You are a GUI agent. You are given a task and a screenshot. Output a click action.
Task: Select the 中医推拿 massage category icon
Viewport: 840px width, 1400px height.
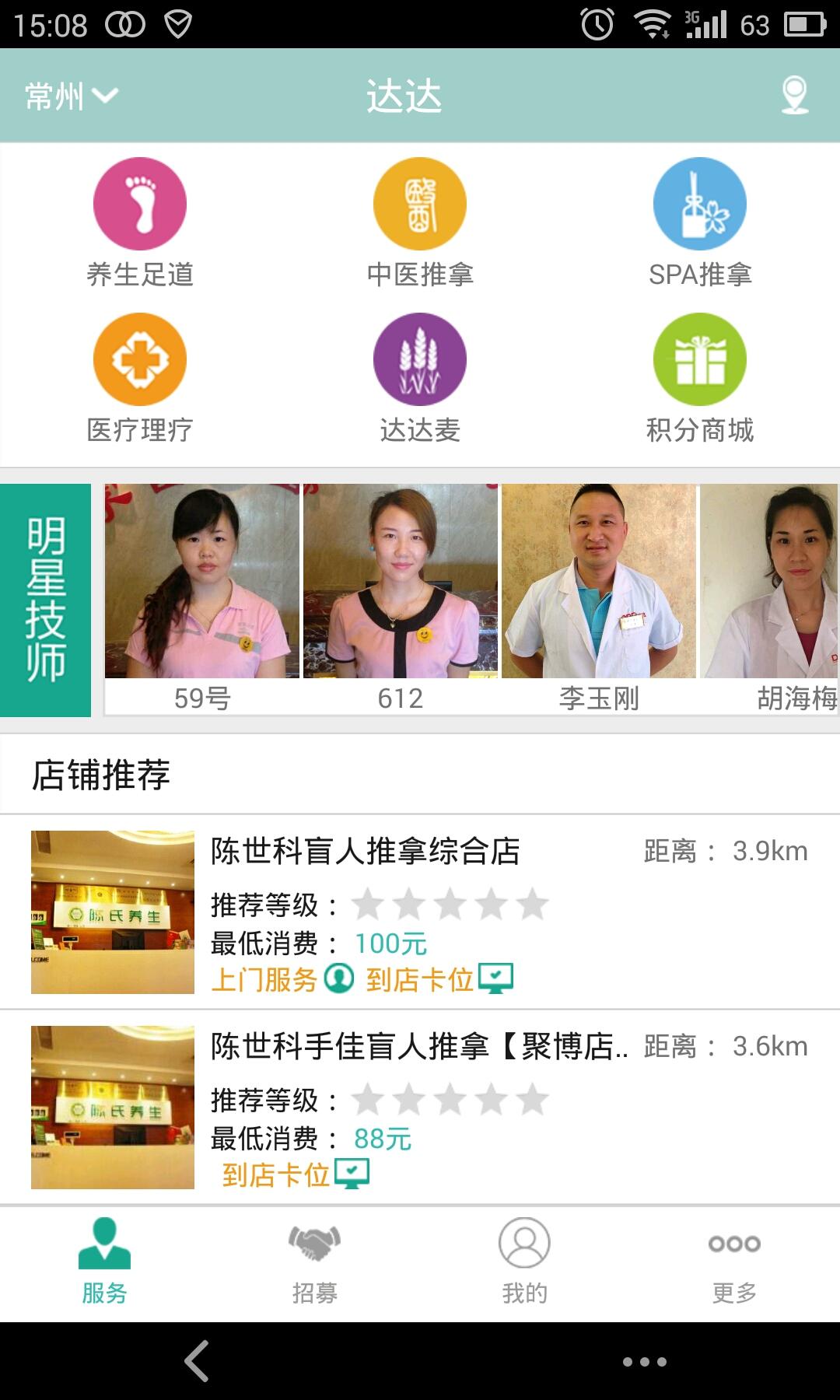419,203
